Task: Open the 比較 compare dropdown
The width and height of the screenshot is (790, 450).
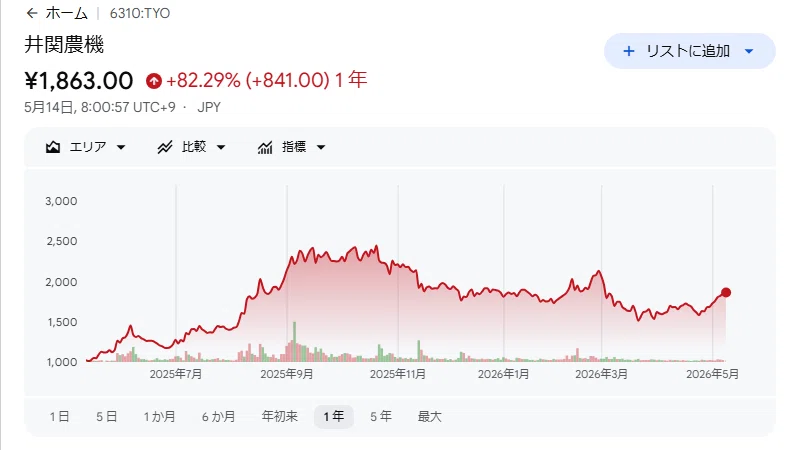Action: [191, 147]
